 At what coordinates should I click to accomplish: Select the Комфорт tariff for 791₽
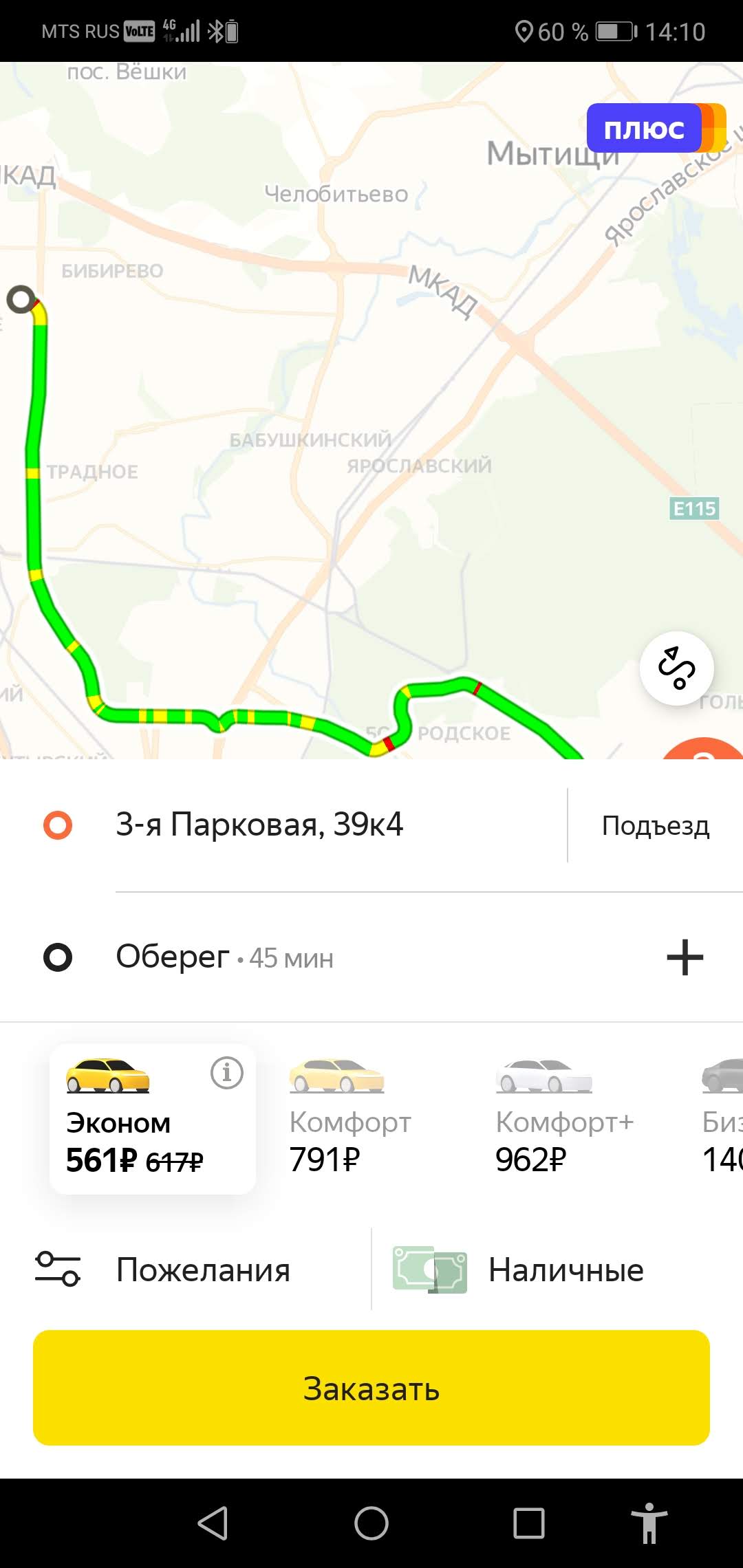click(349, 1119)
